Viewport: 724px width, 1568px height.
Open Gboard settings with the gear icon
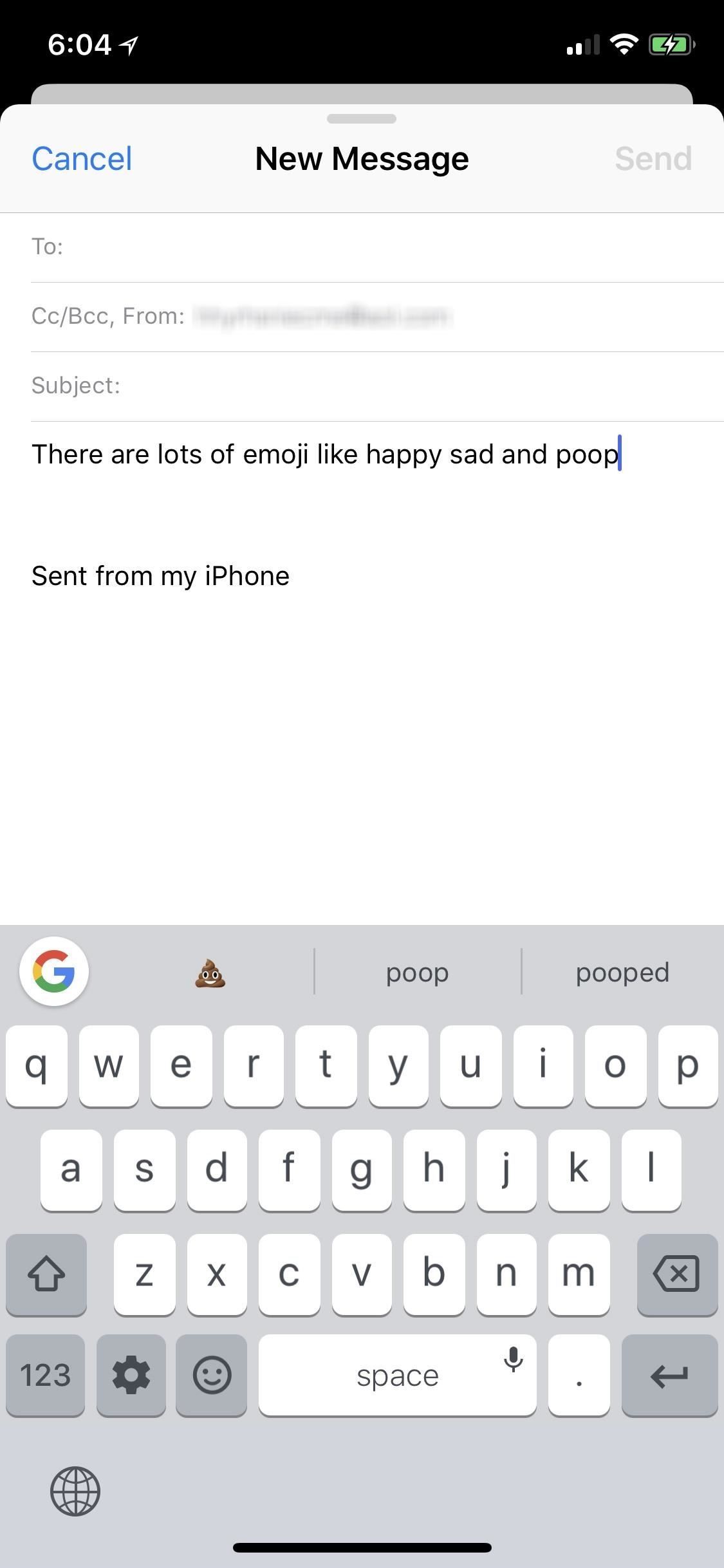coord(131,1376)
